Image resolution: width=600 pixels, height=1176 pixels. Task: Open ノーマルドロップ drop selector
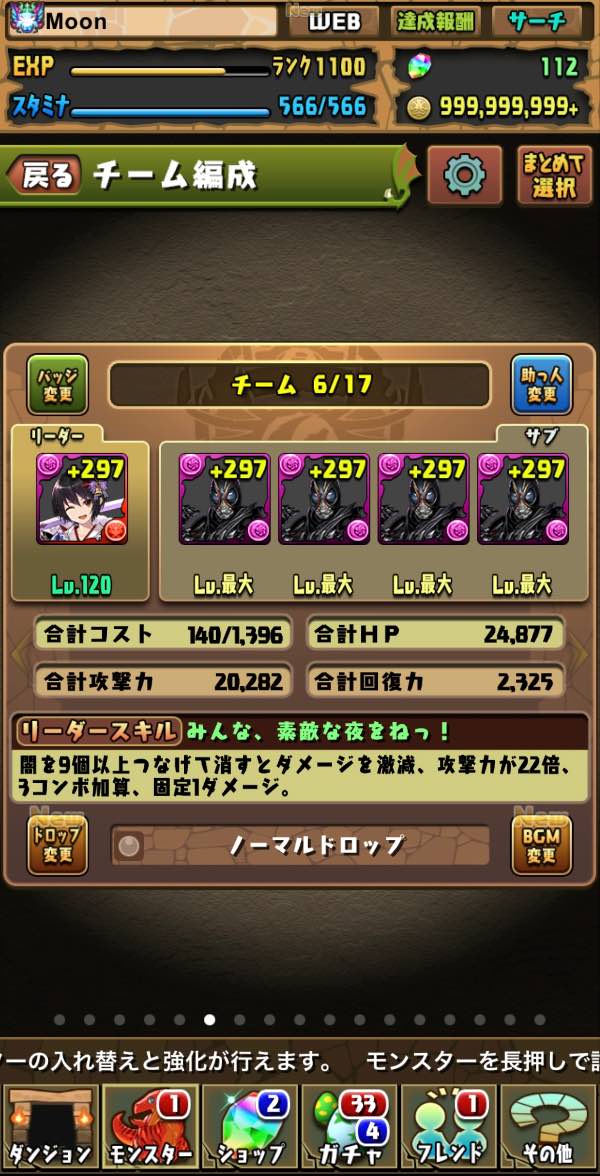[x=300, y=846]
